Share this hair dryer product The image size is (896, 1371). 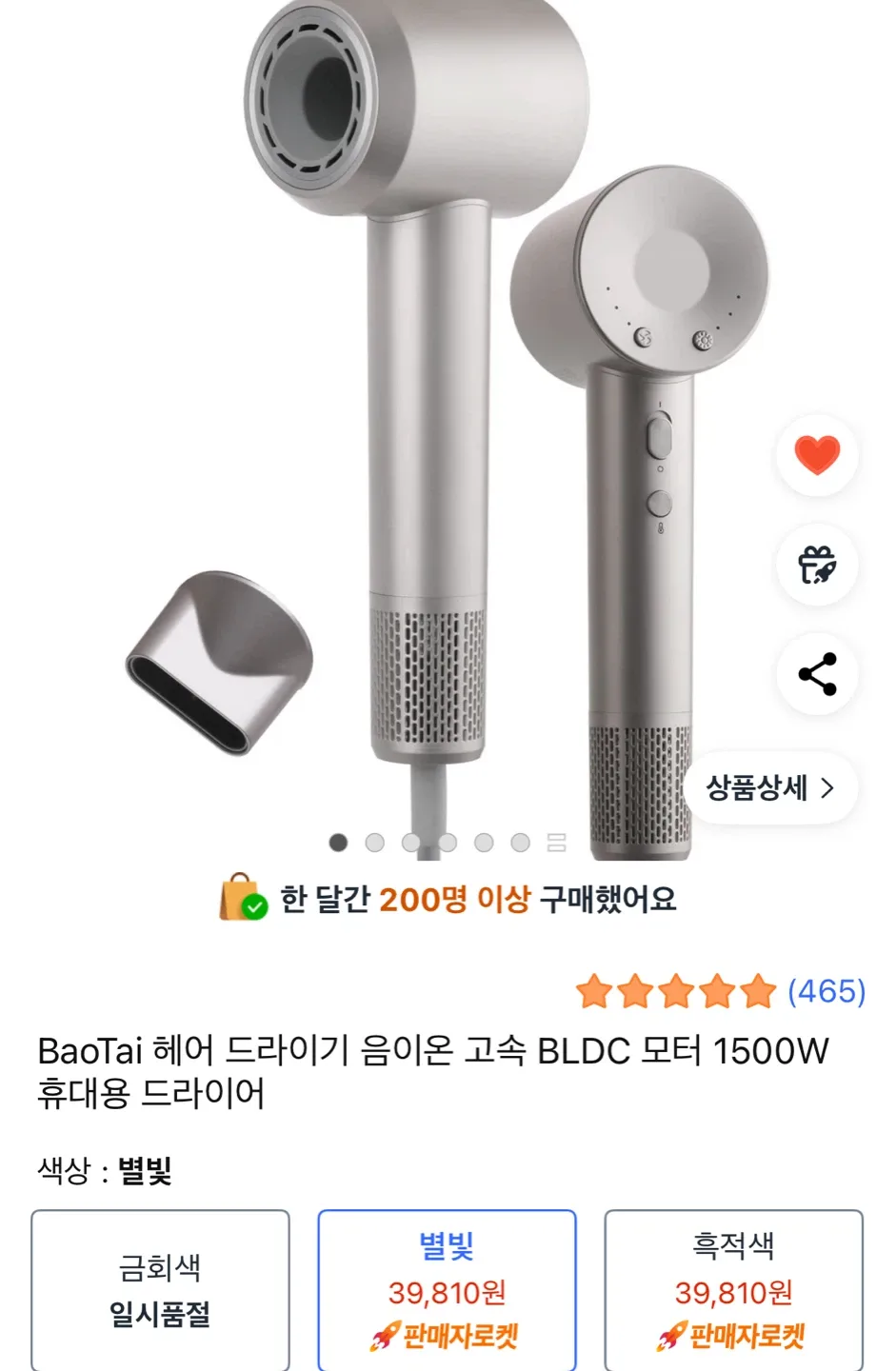point(817,674)
